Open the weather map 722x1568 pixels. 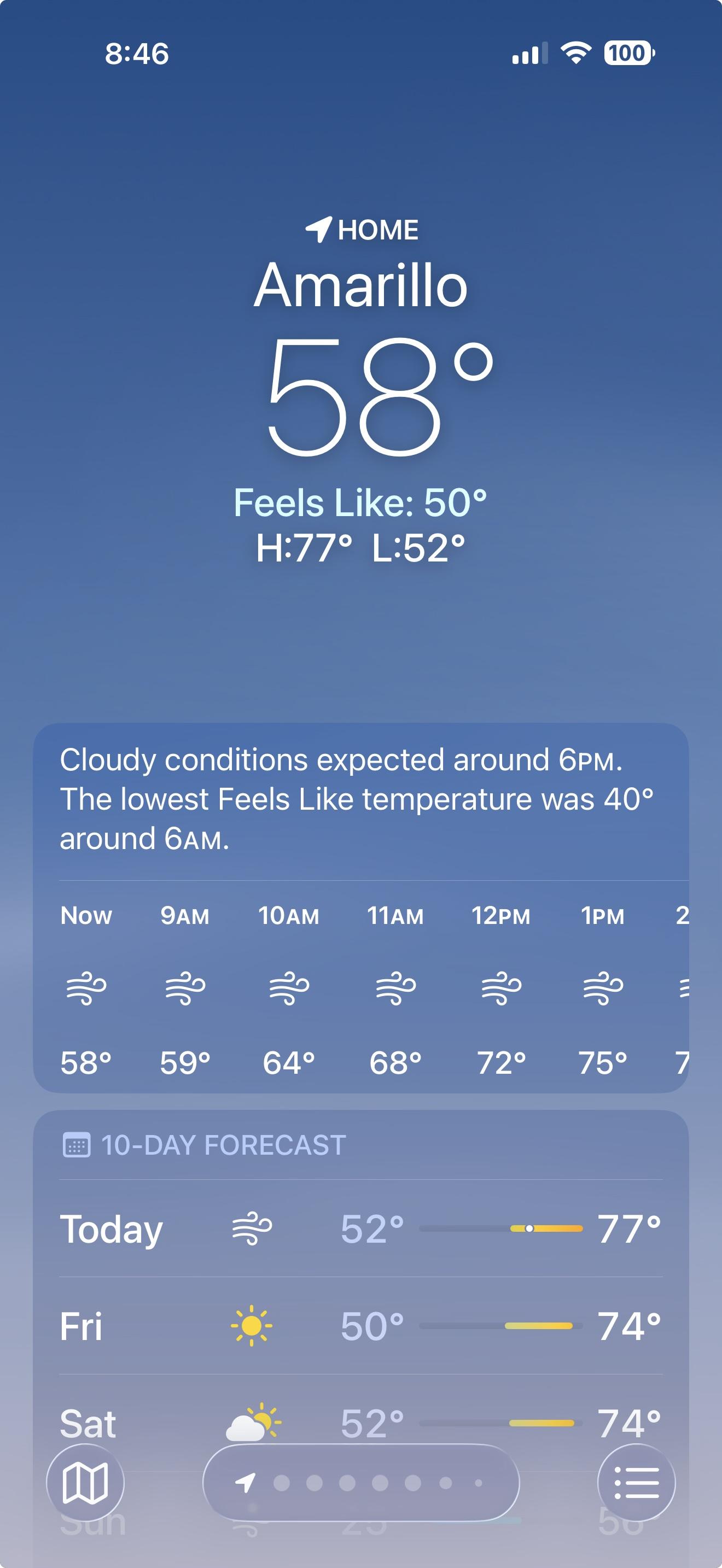(x=85, y=1483)
